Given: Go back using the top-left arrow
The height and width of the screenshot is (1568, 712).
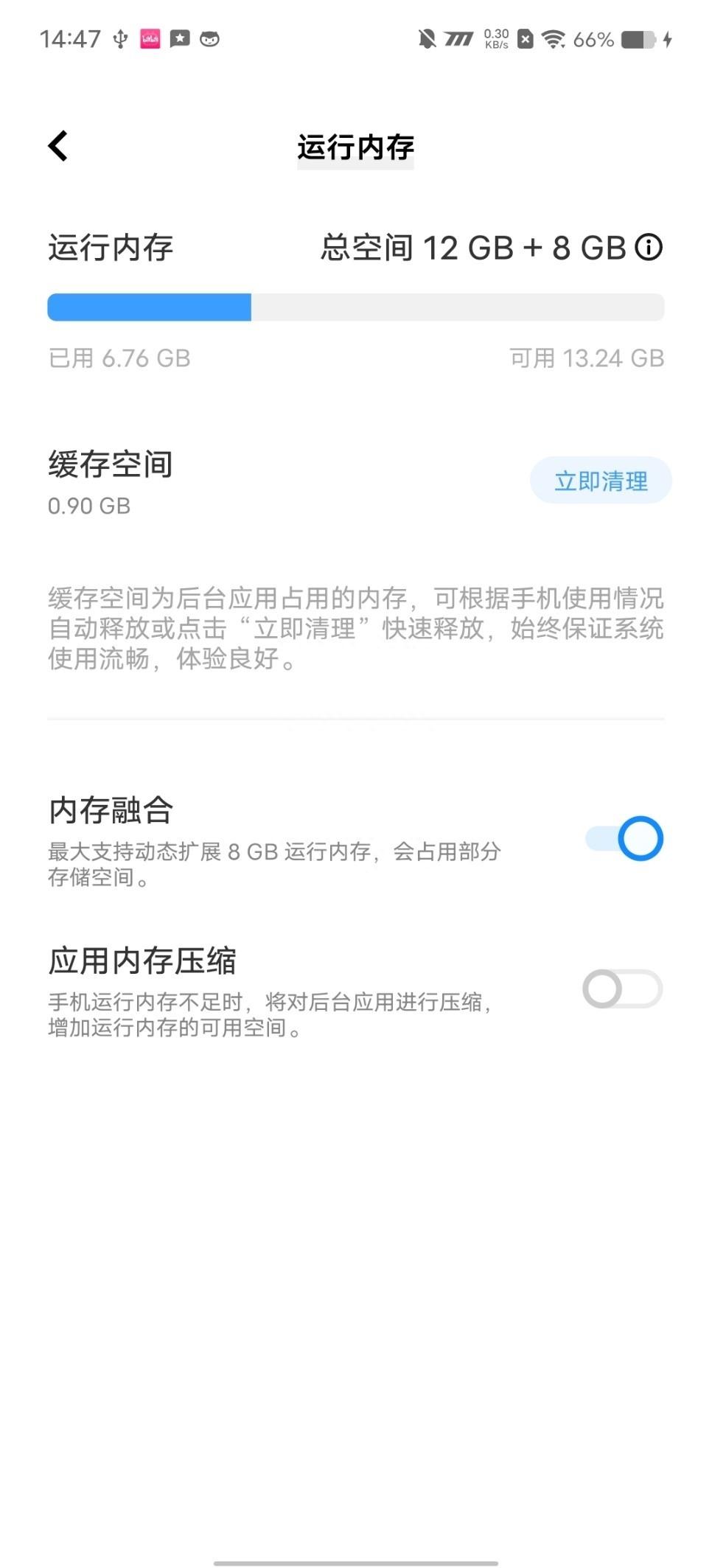Looking at the screenshot, I should coord(58,146).
